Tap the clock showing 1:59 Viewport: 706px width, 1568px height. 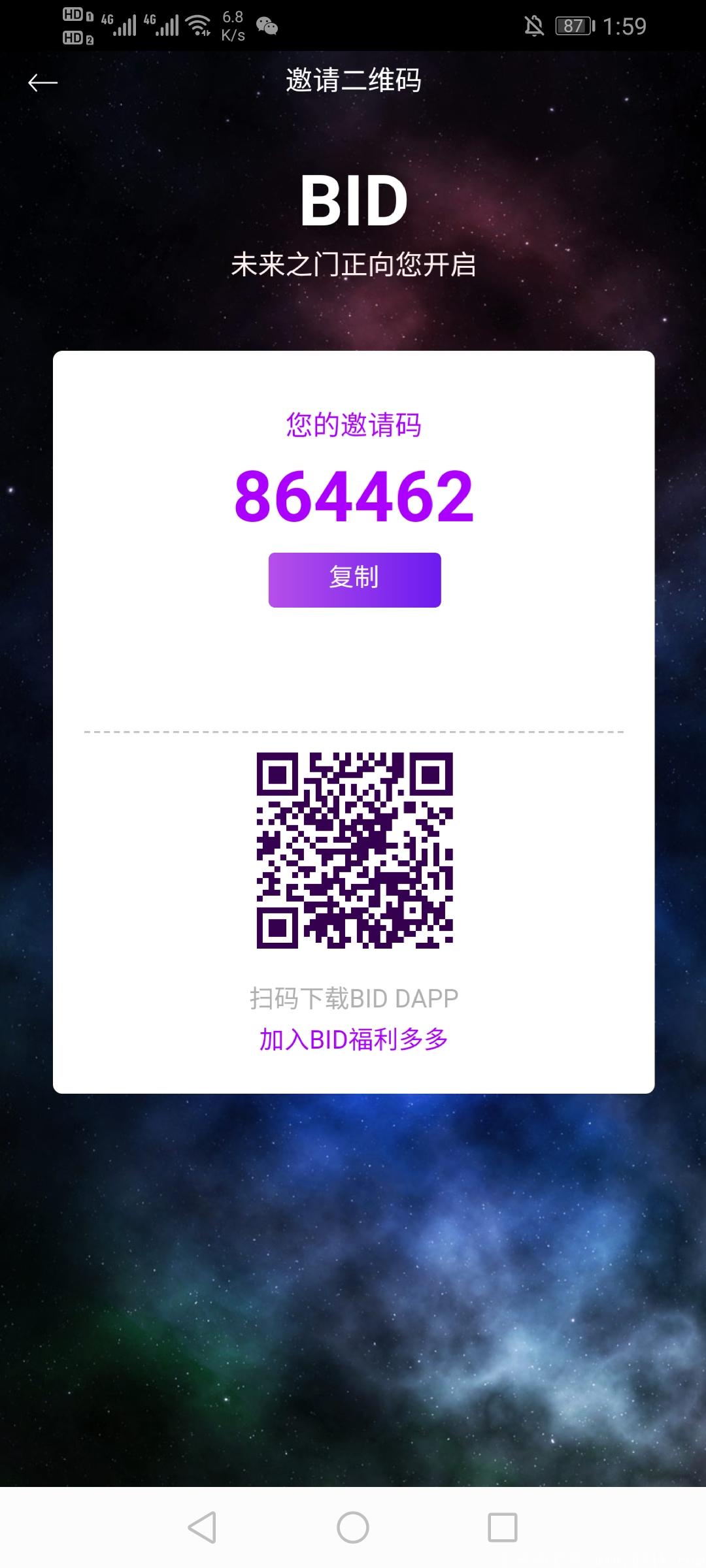pyautogui.click(x=626, y=25)
